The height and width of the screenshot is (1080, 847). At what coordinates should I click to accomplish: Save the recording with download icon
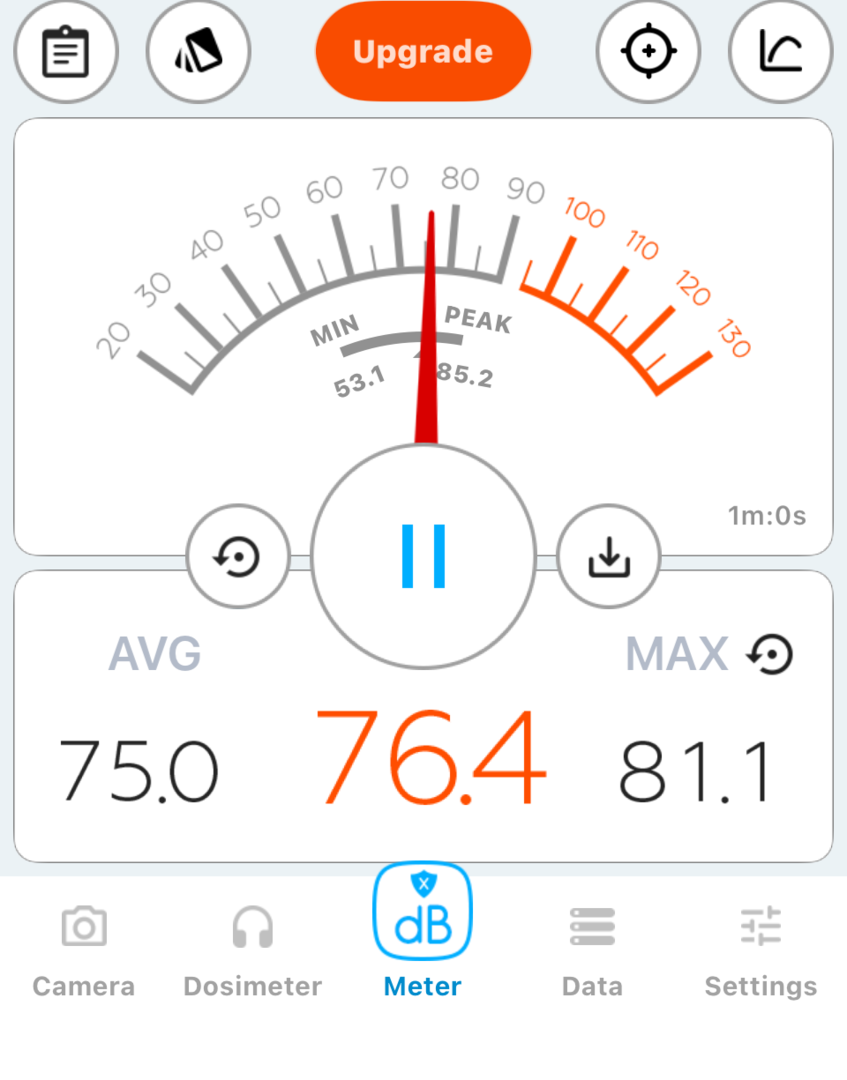click(x=608, y=556)
